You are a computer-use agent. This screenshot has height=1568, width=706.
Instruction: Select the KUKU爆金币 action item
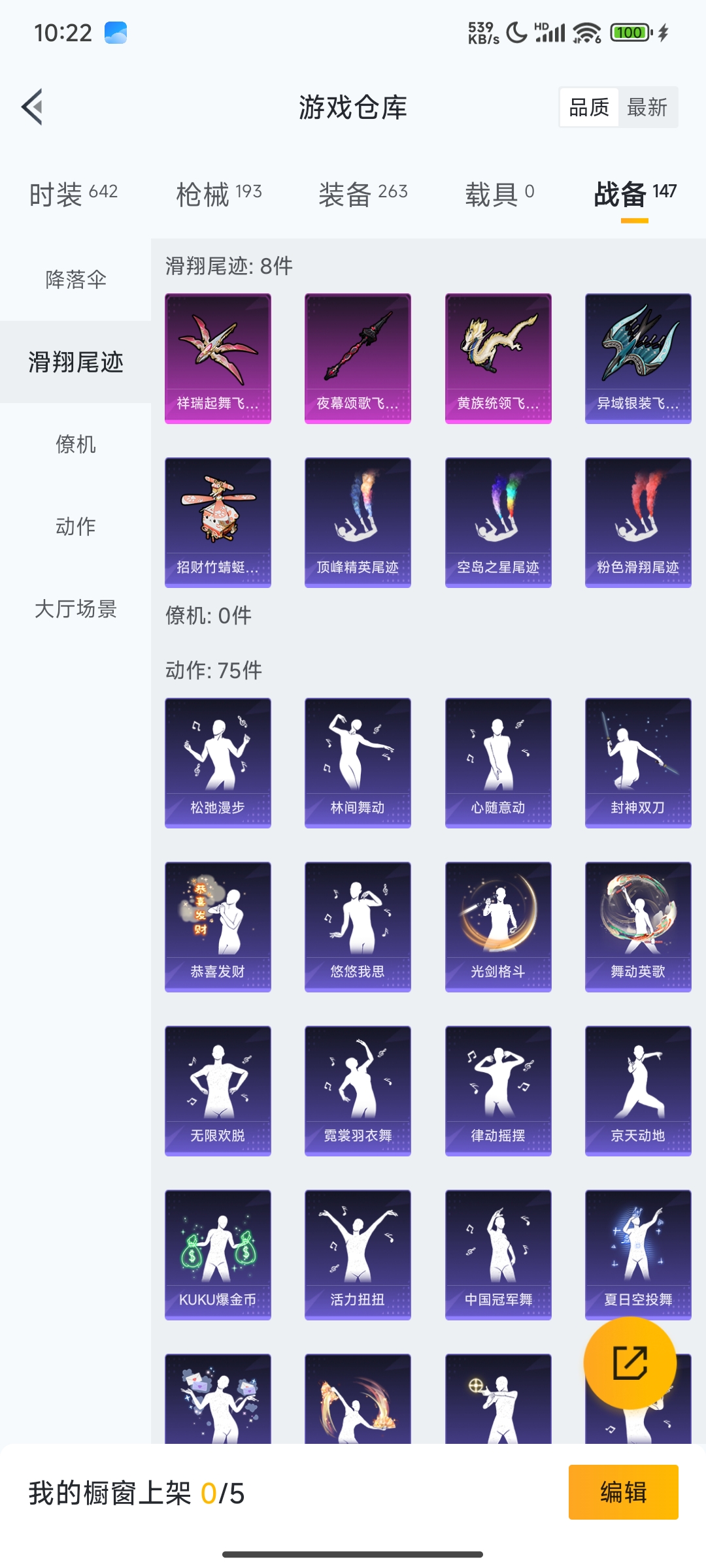[x=218, y=1254]
